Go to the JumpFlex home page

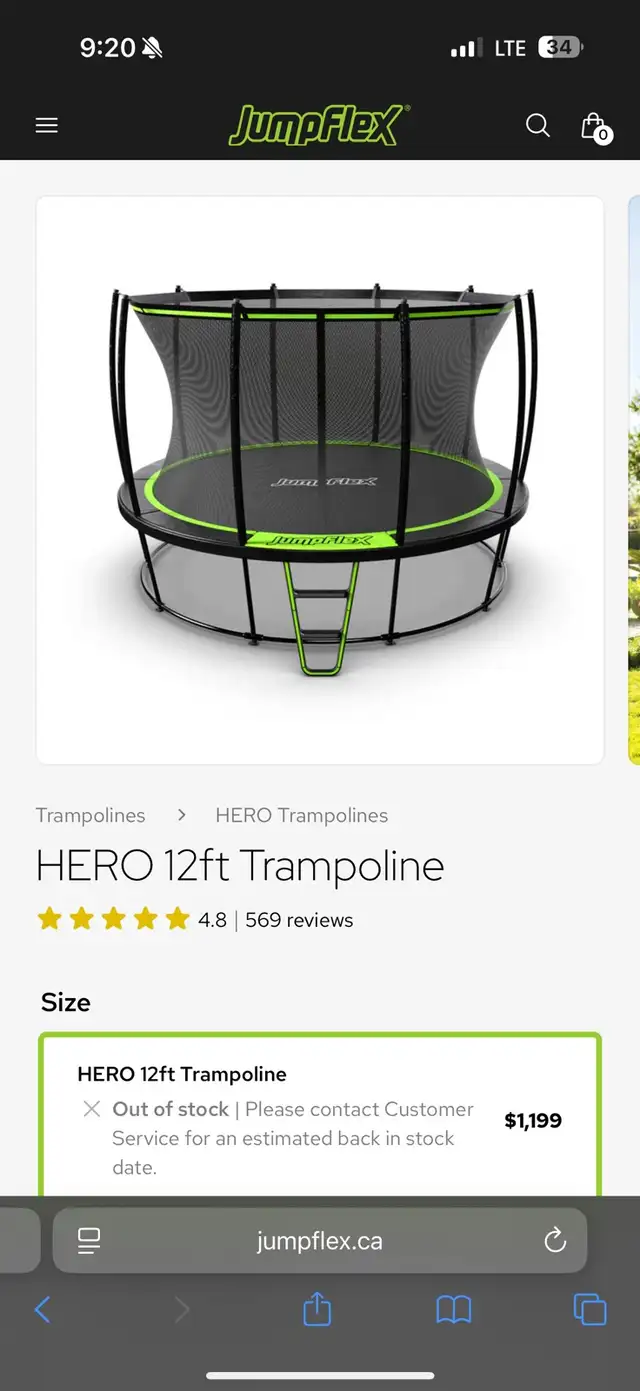pyautogui.click(x=318, y=125)
